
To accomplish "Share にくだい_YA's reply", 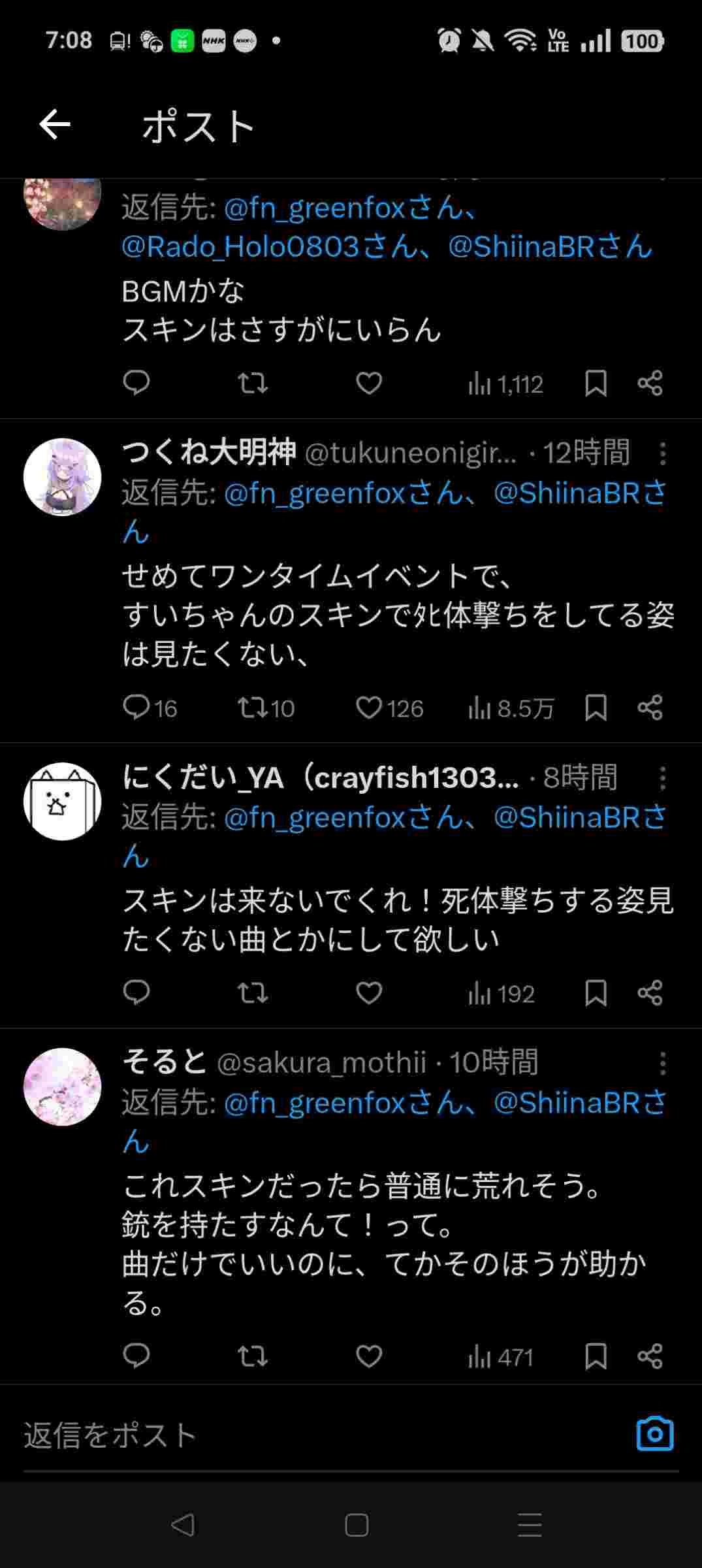I will [650, 993].
